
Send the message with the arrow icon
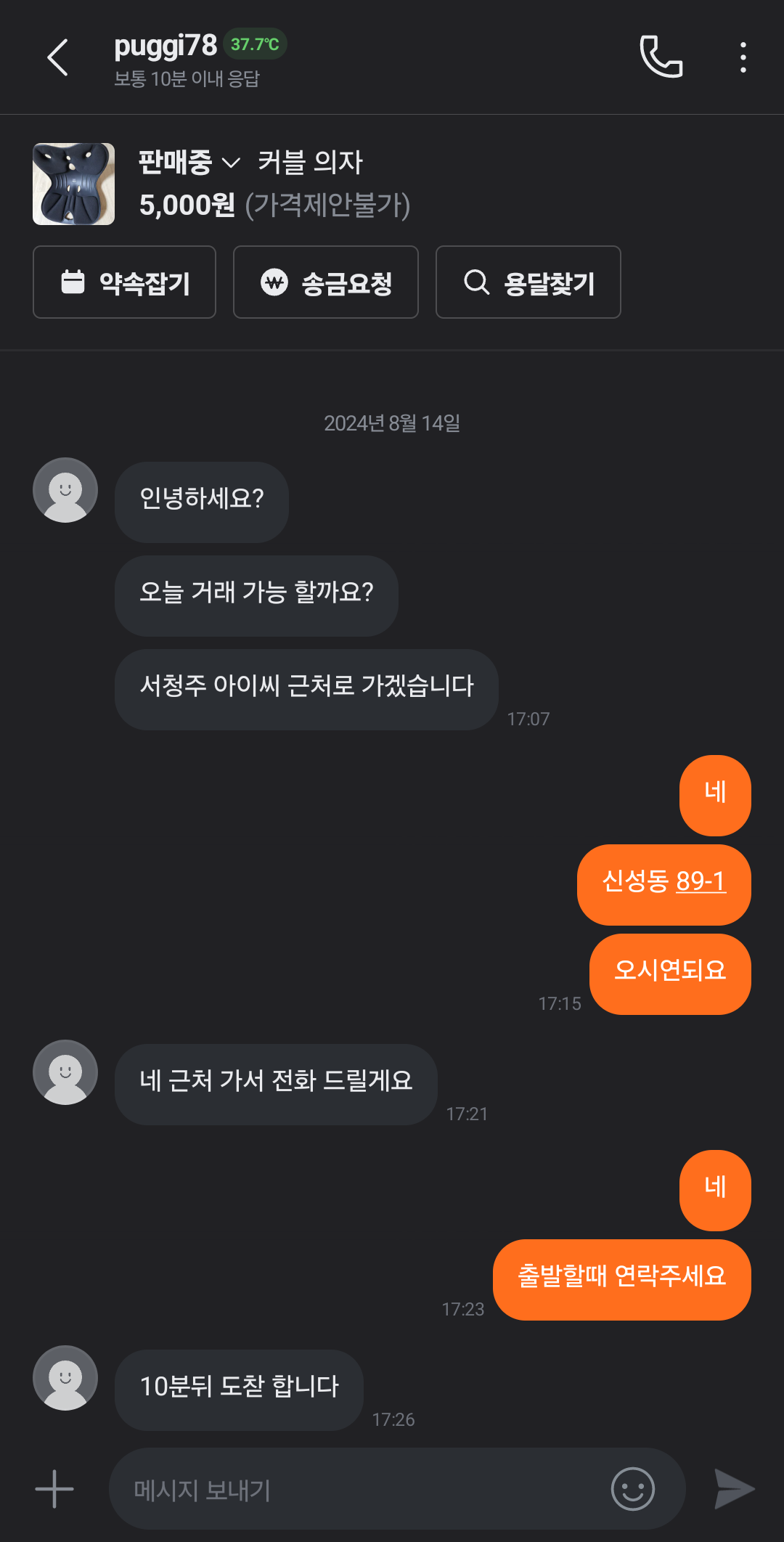click(734, 1489)
